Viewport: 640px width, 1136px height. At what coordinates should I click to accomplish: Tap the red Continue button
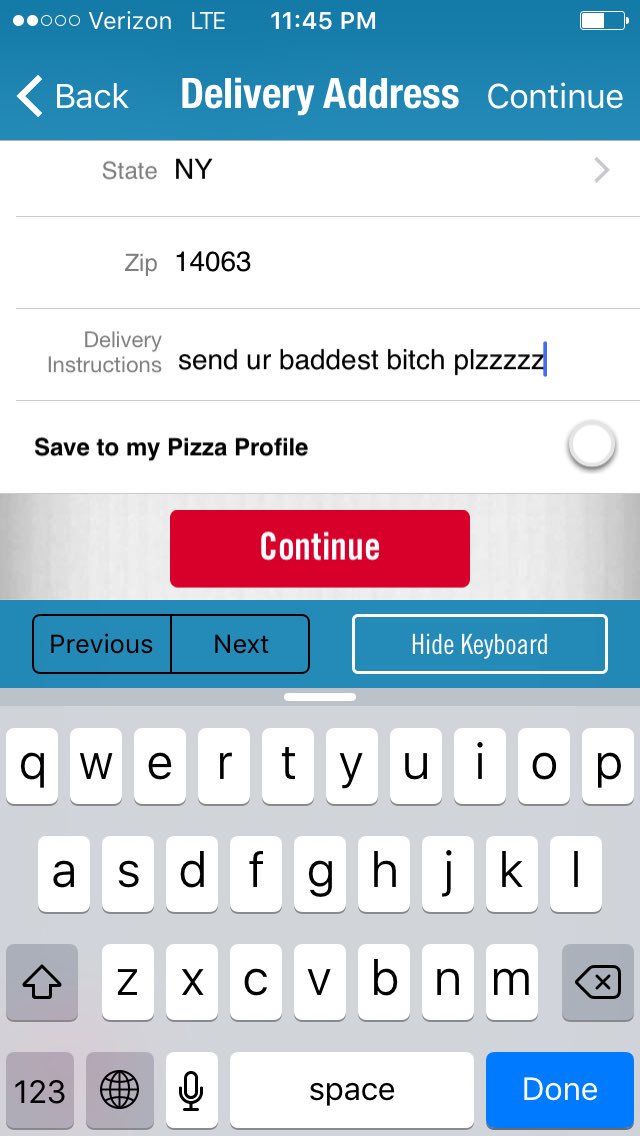click(x=319, y=547)
